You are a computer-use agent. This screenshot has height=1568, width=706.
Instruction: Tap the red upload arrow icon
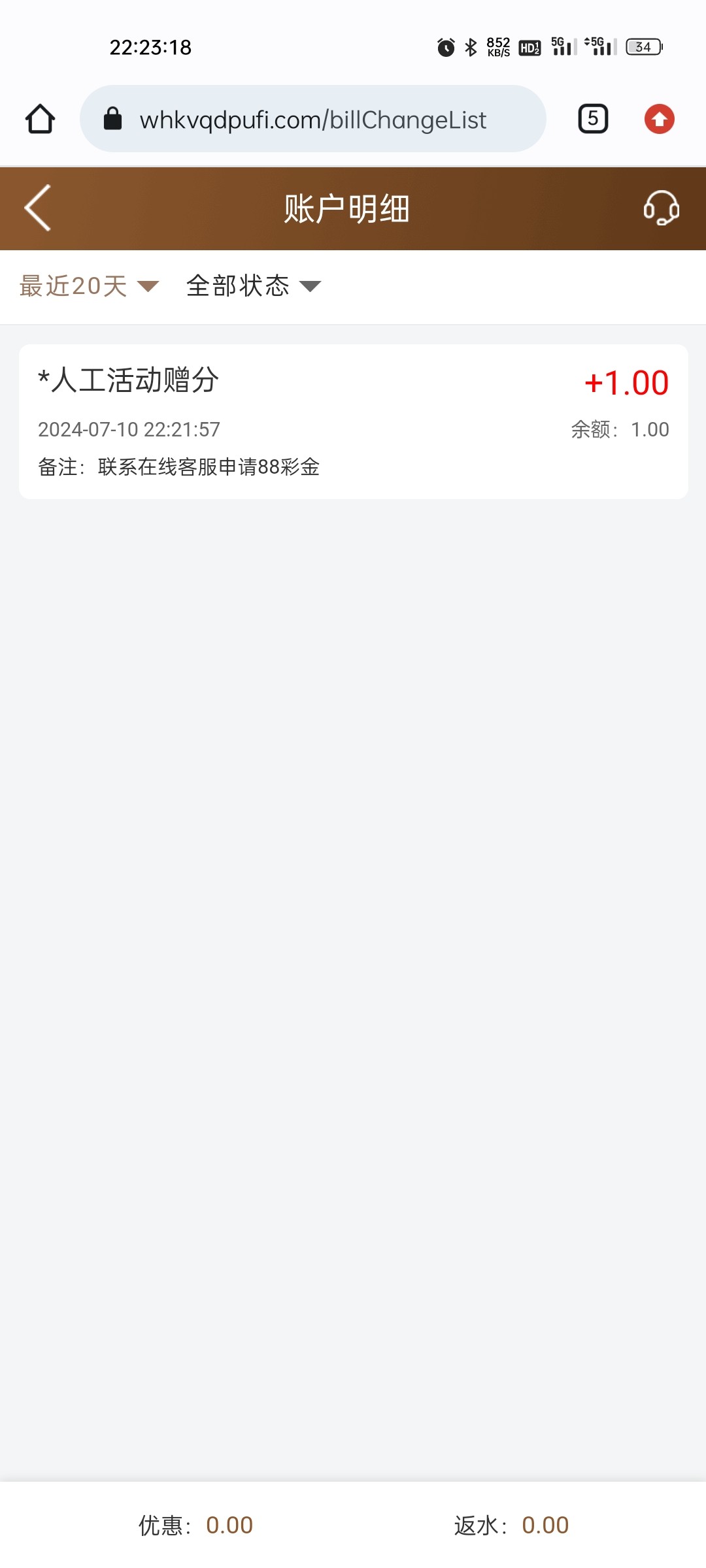click(x=659, y=119)
